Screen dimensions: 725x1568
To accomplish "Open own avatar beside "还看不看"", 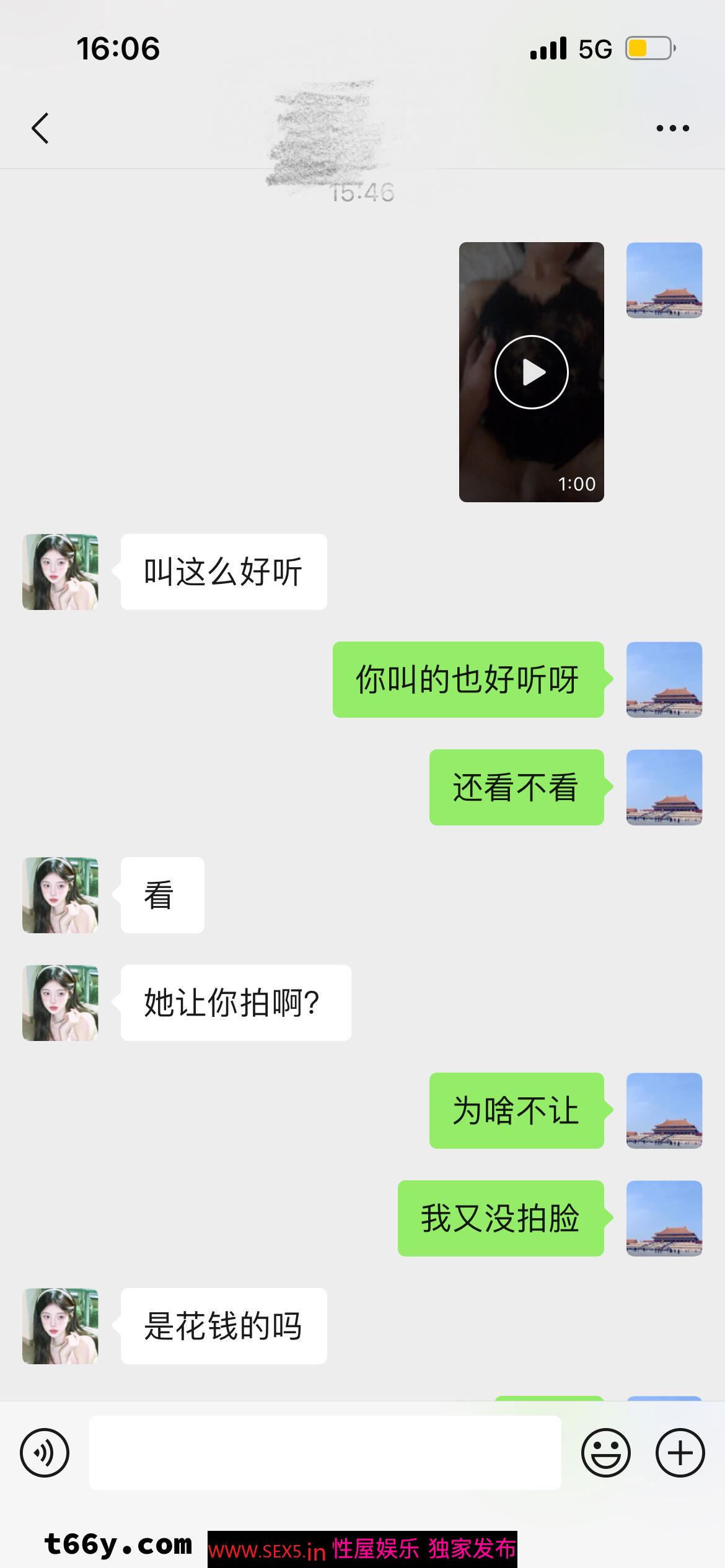I will click(x=664, y=787).
